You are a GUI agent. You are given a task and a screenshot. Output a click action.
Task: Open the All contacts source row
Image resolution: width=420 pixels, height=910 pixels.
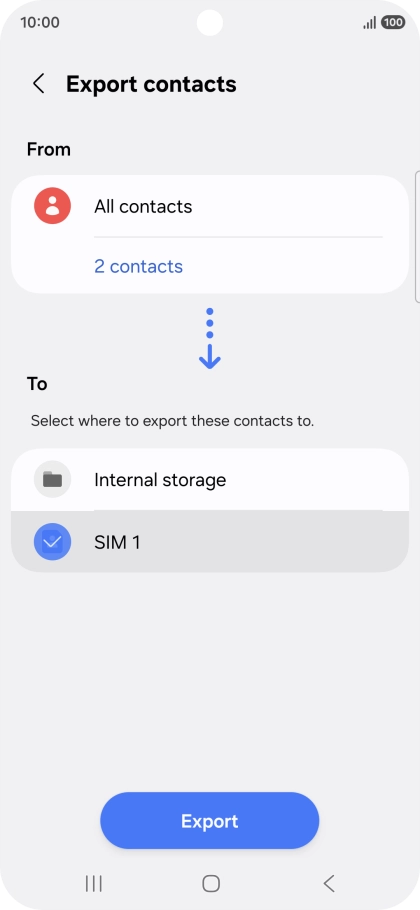click(x=210, y=206)
